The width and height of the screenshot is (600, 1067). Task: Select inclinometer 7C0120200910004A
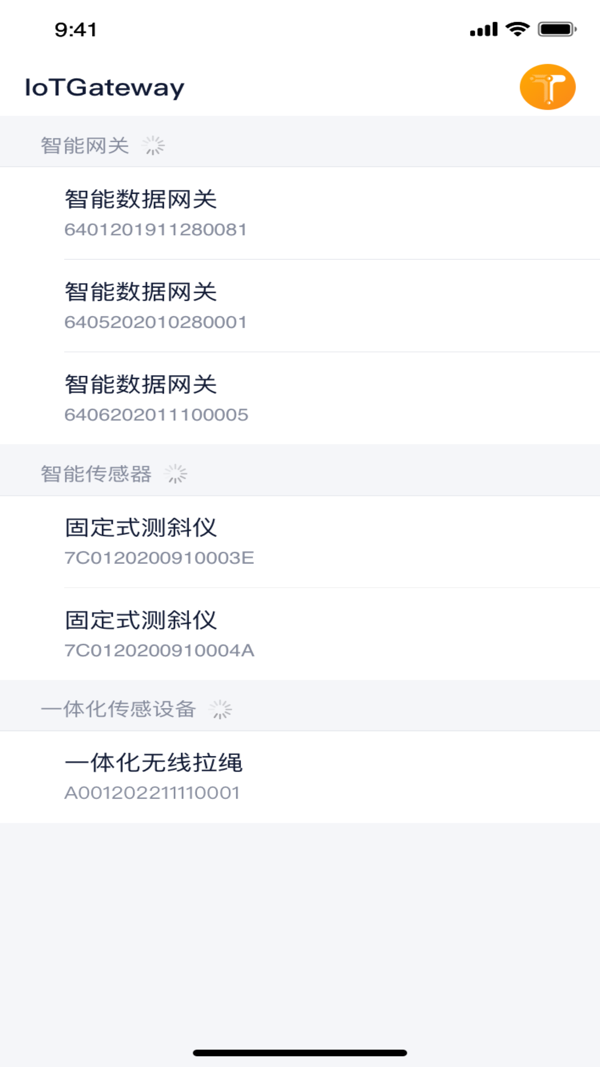click(x=300, y=634)
